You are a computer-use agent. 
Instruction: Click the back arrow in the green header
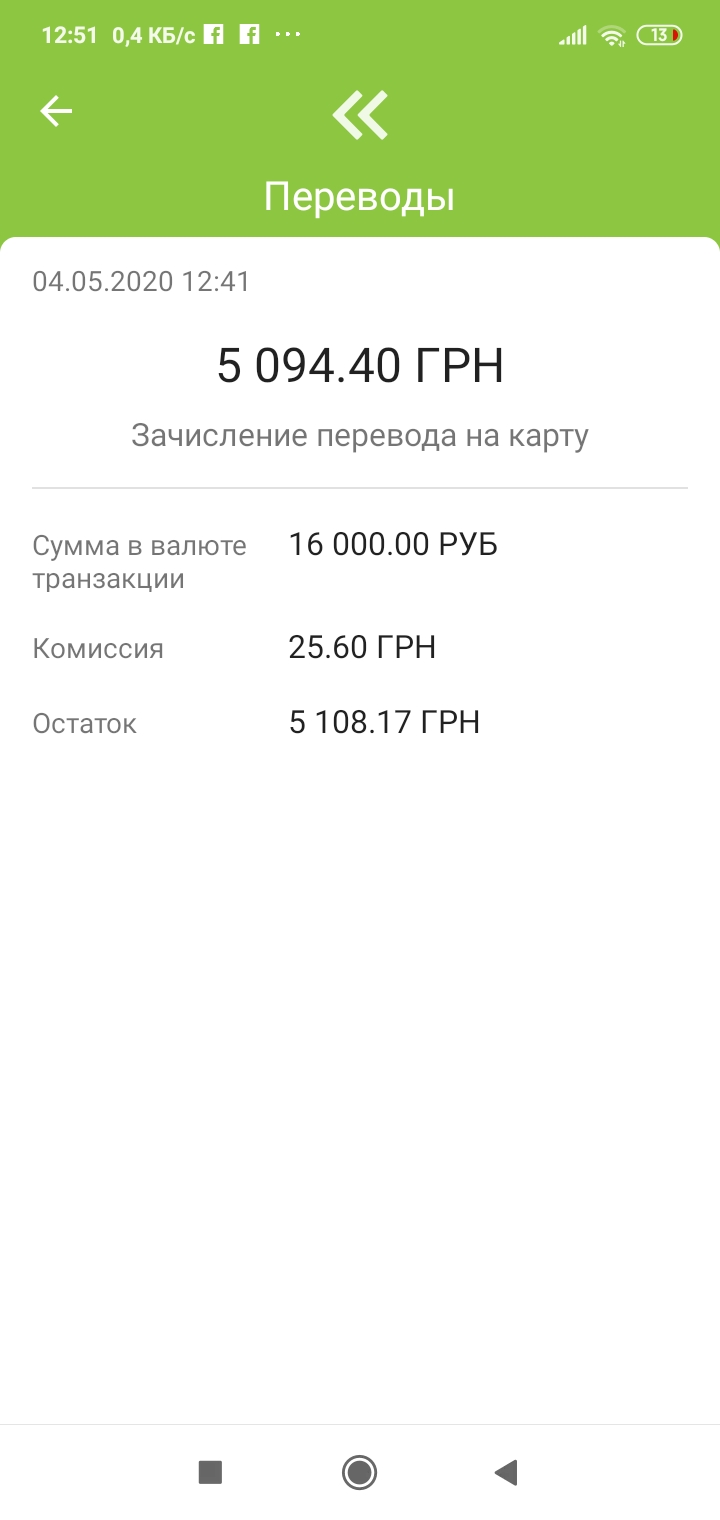click(56, 111)
